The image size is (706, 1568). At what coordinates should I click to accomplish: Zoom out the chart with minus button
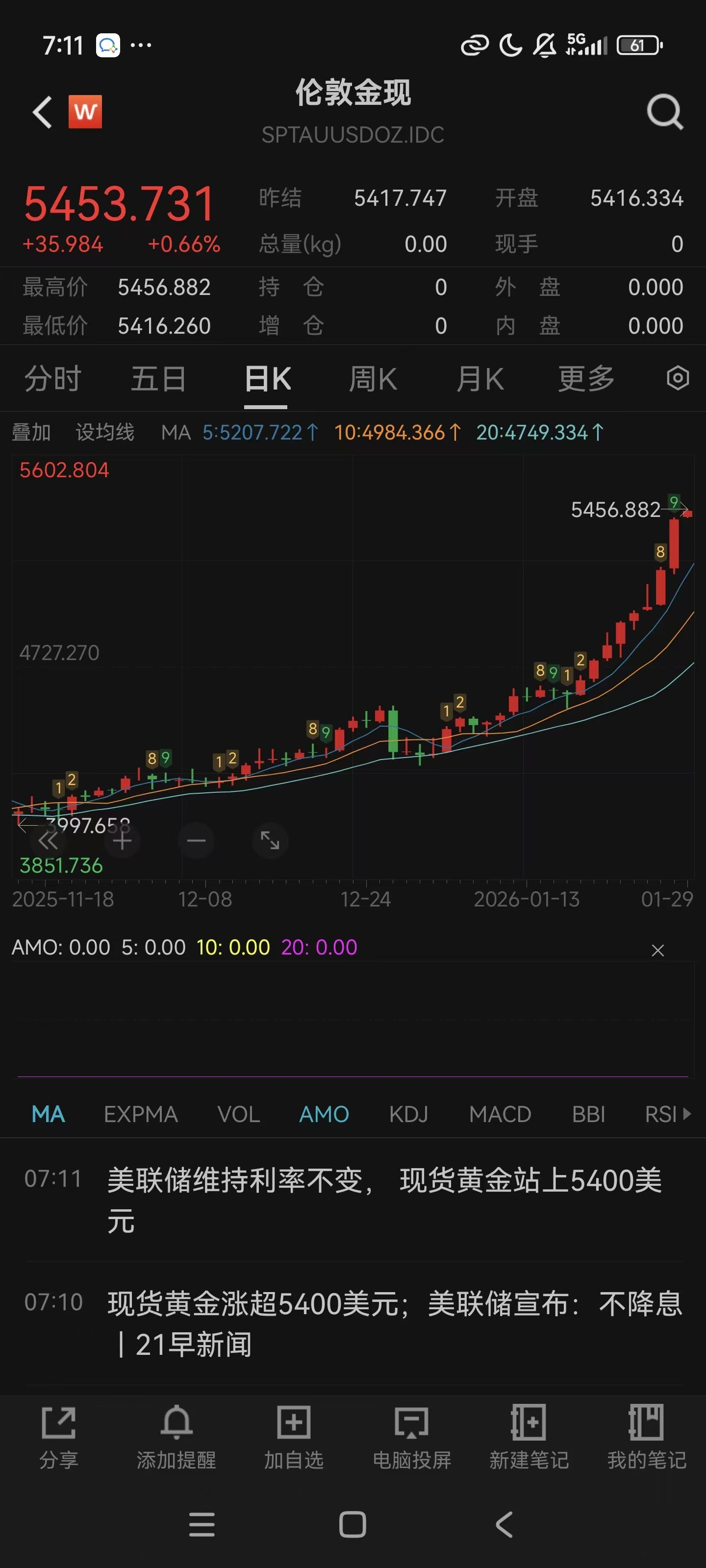(196, 841)
